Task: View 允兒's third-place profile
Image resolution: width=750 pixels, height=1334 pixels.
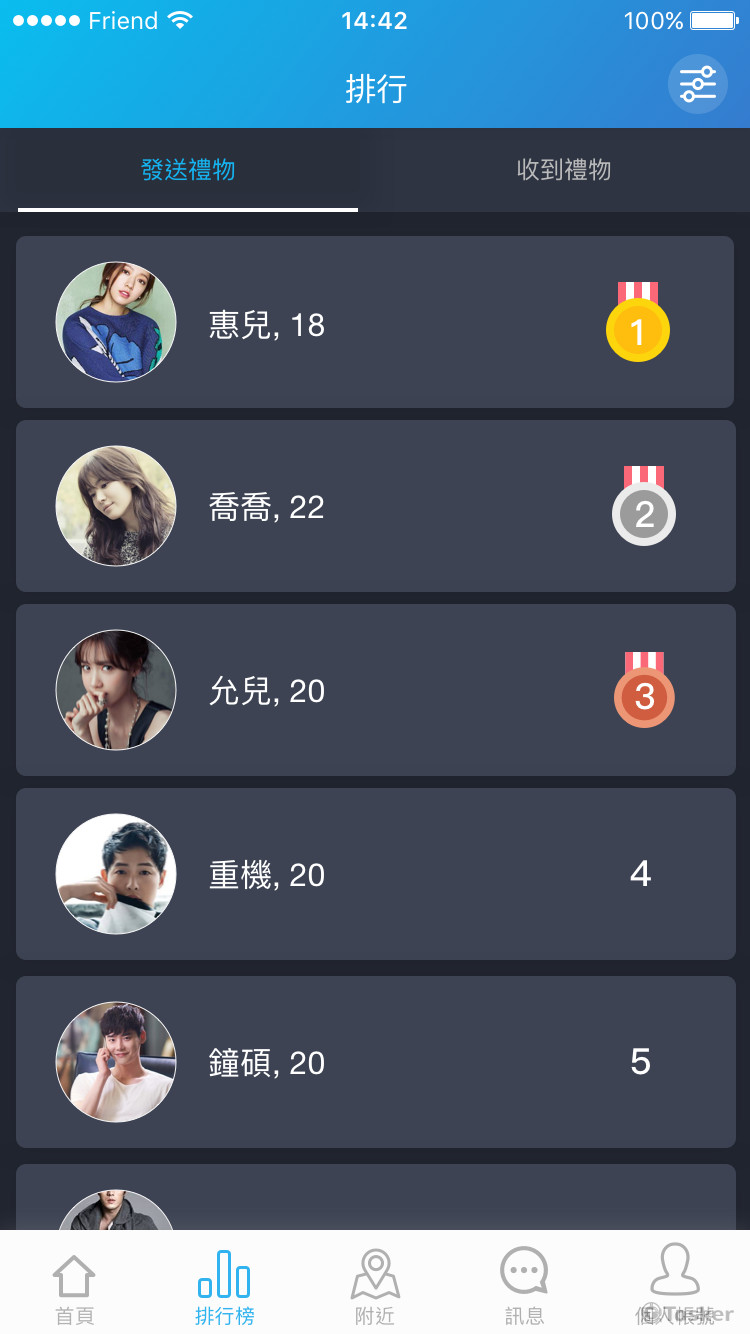Action: pyautogui.click(x=375, y=690)
